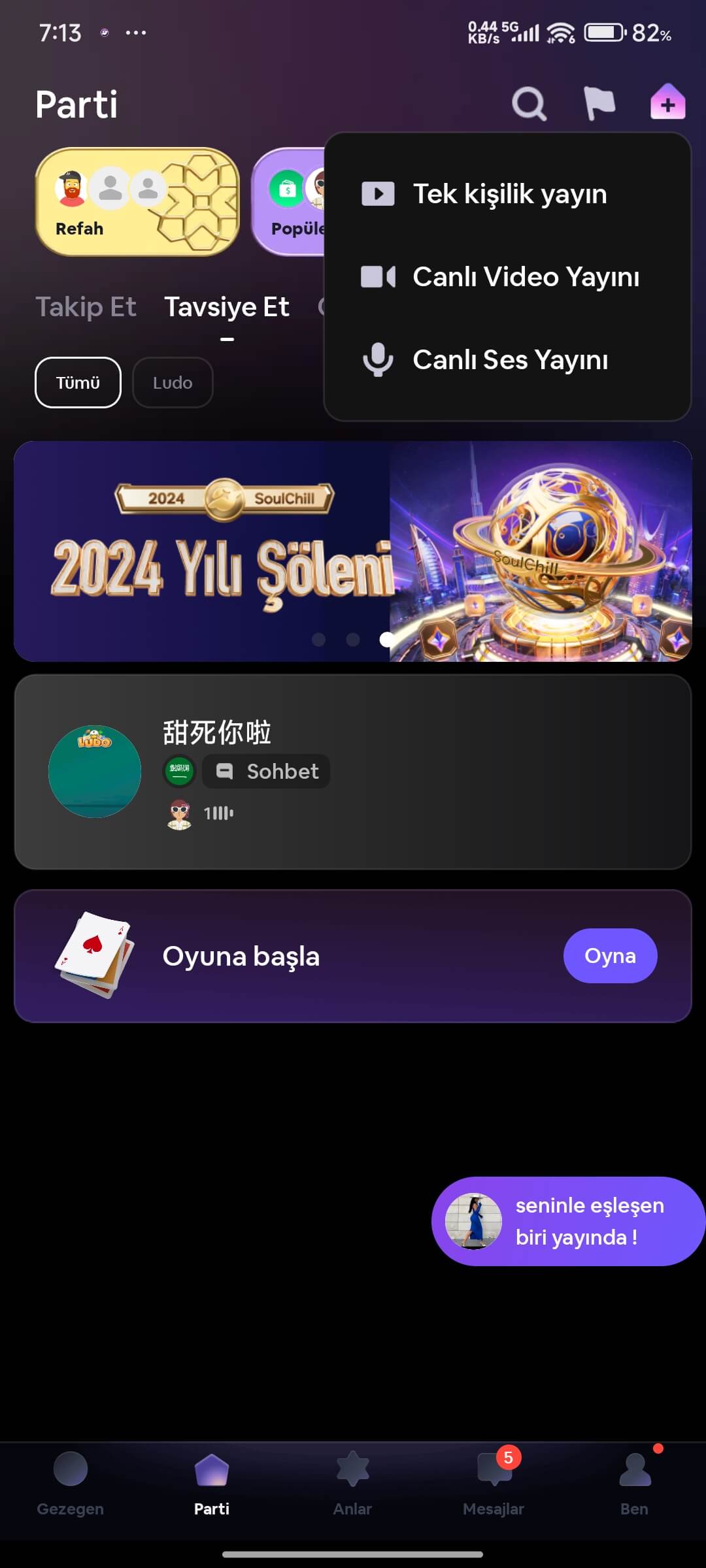This screenshot has width=706, height=1568.
Task: Open the Refah card
Action: (x=137, y=201)
